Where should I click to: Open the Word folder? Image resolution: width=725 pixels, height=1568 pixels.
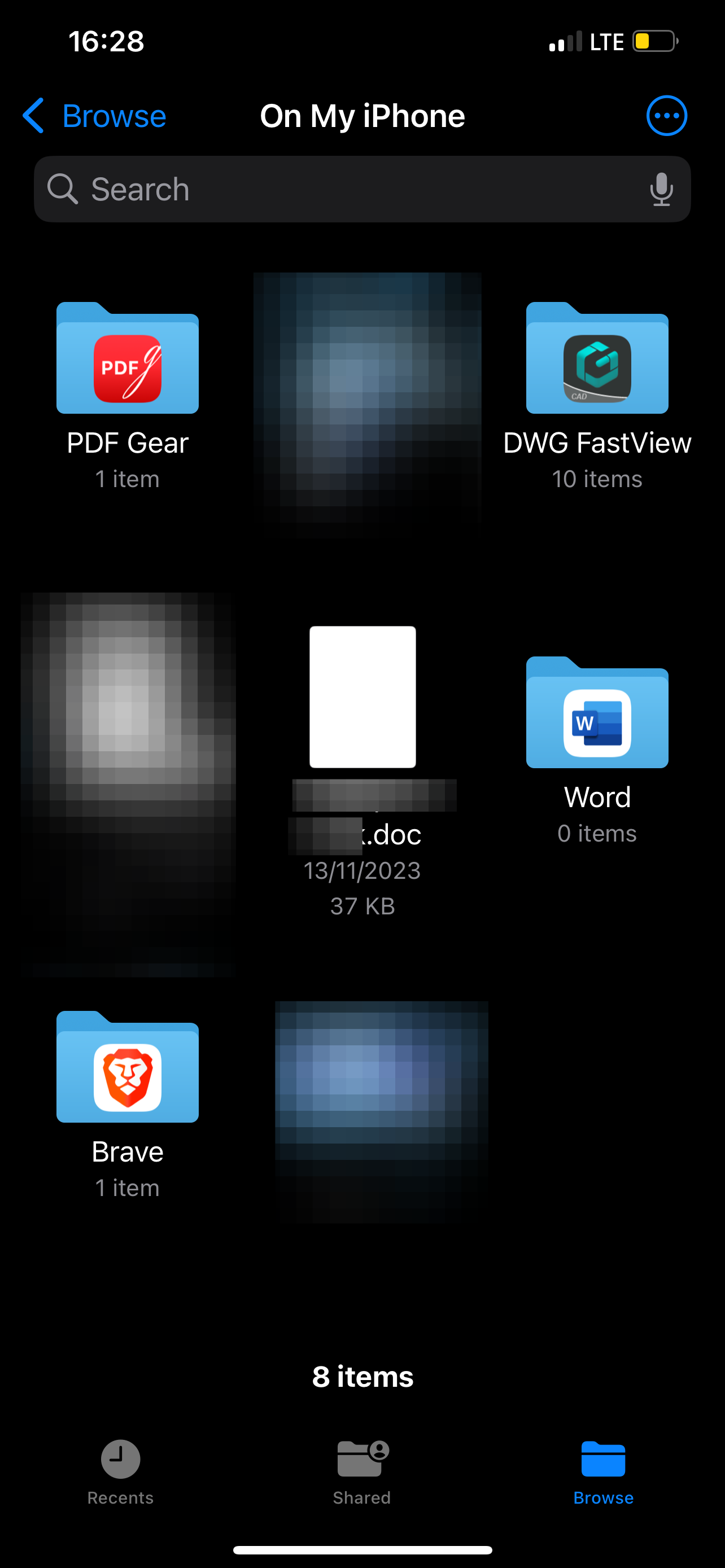[x=597, y=713]
